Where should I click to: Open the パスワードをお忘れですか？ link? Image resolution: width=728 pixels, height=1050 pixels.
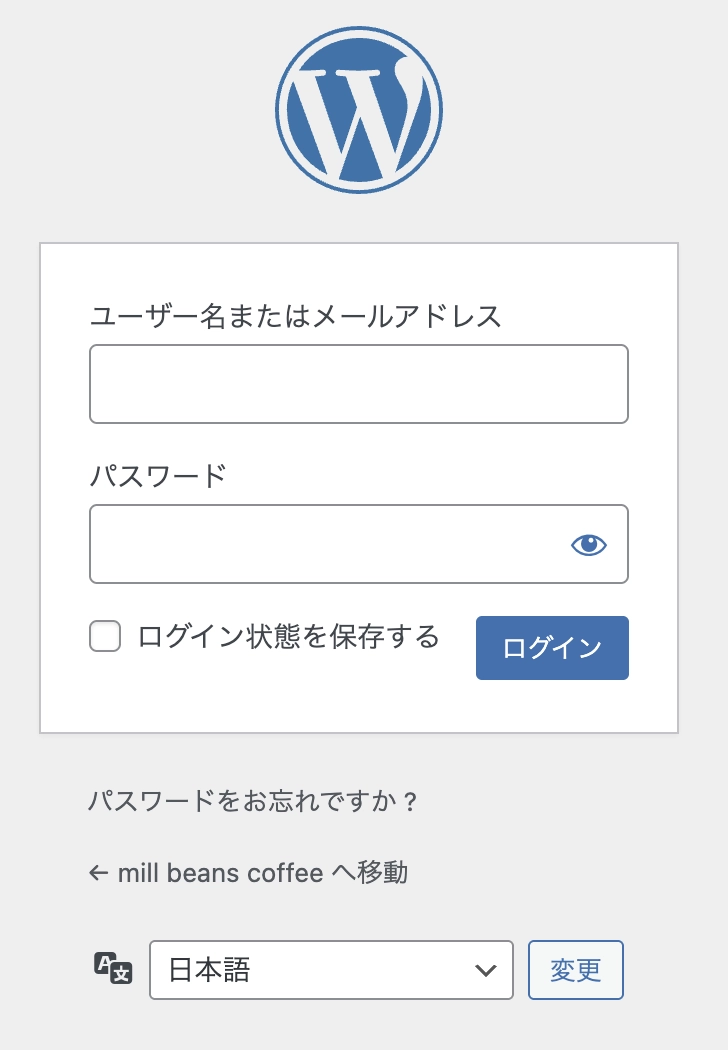(252, 801)
